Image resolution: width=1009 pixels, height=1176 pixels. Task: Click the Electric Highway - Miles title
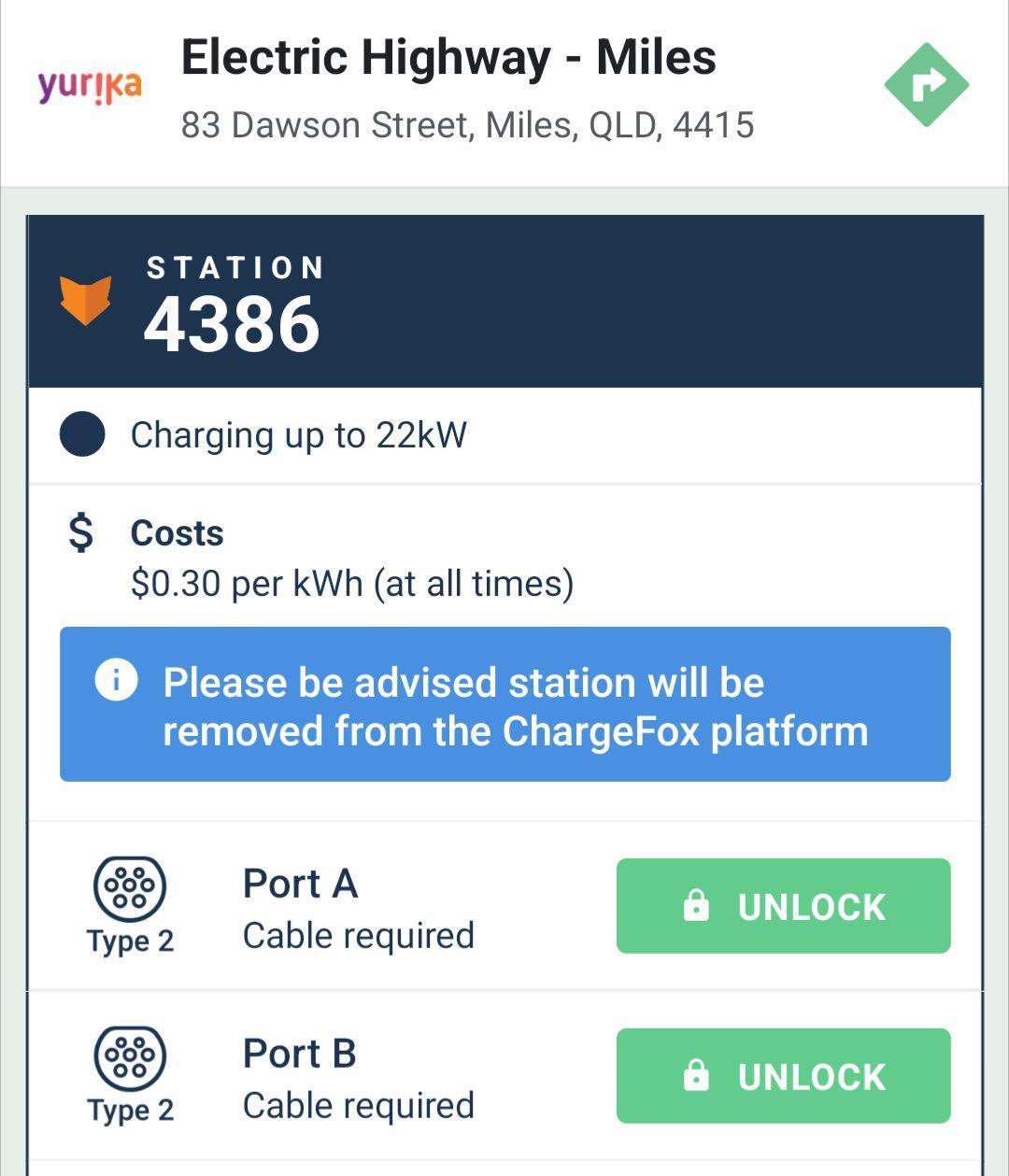450,58
